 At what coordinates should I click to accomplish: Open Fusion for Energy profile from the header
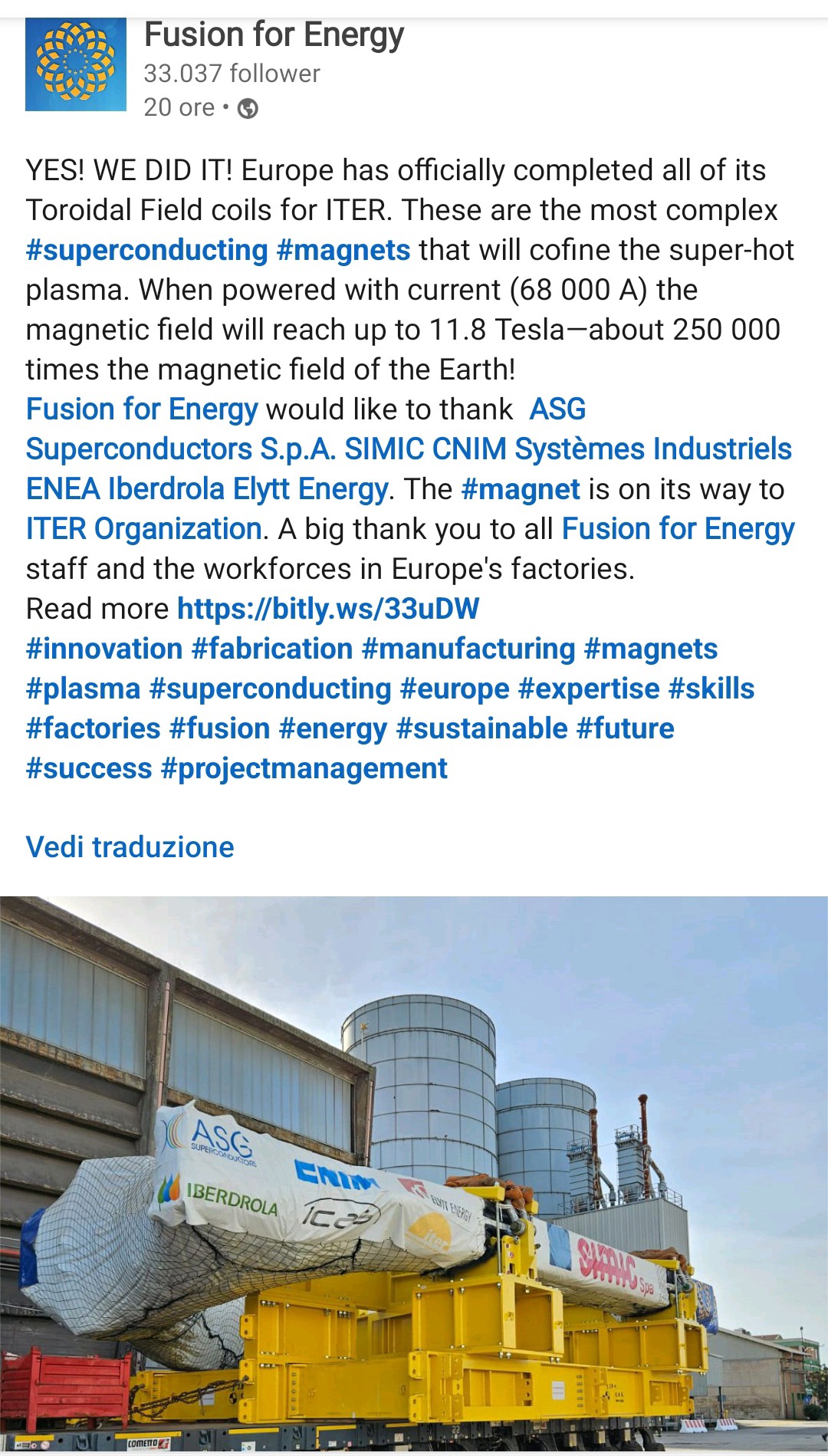(x=274, y=35)
